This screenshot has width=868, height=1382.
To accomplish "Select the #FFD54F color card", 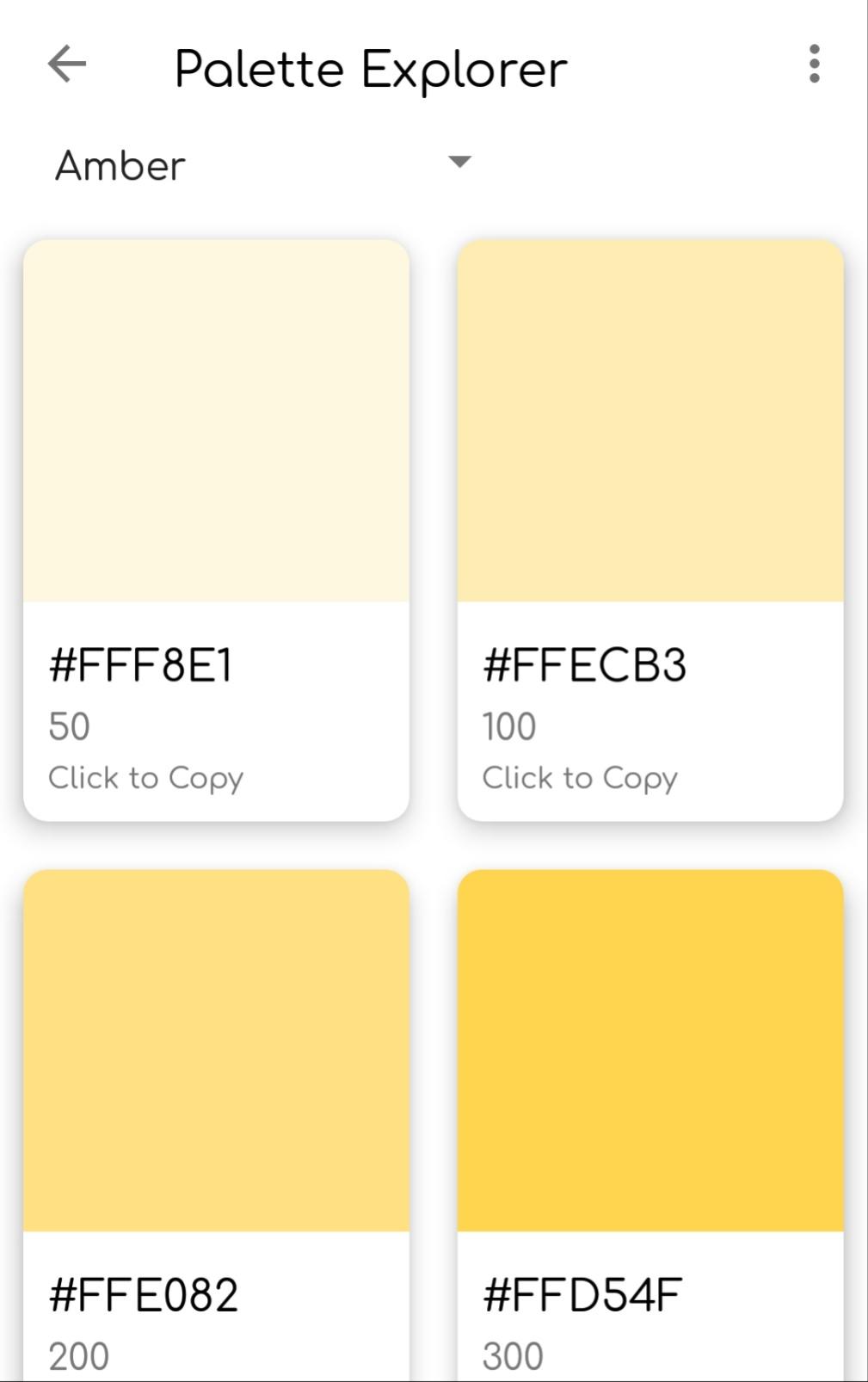I will pyautogui.click(x=649, y=1119).
